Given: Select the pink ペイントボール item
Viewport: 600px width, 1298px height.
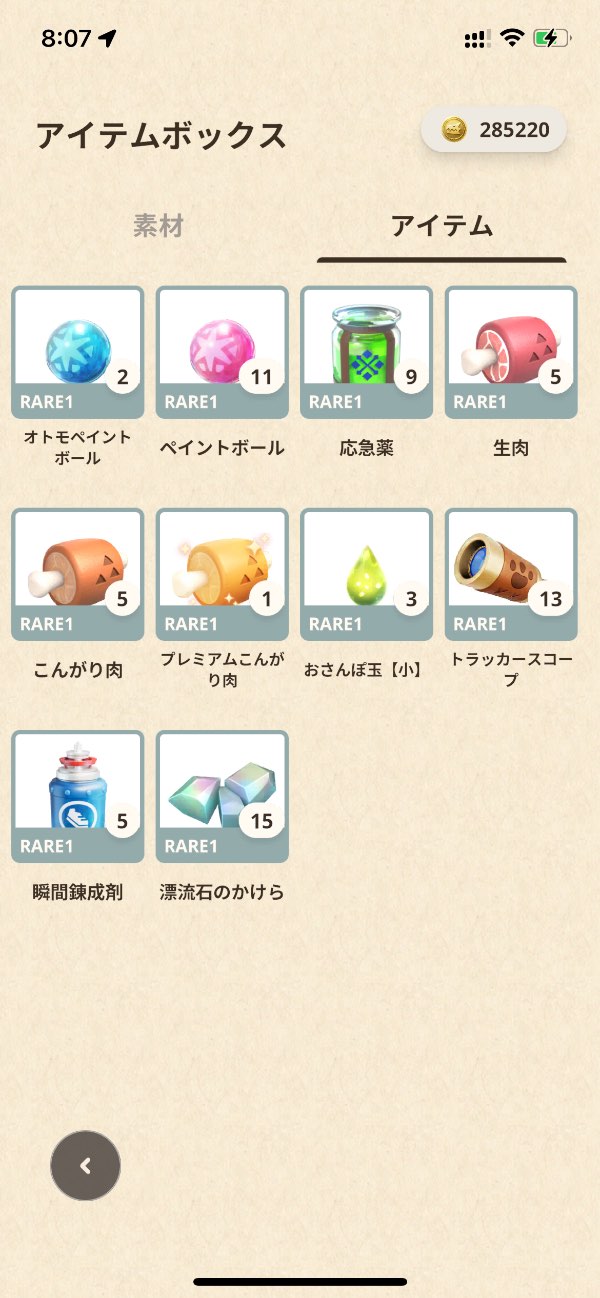Looking at the screenshot, I should coord(222,352).
